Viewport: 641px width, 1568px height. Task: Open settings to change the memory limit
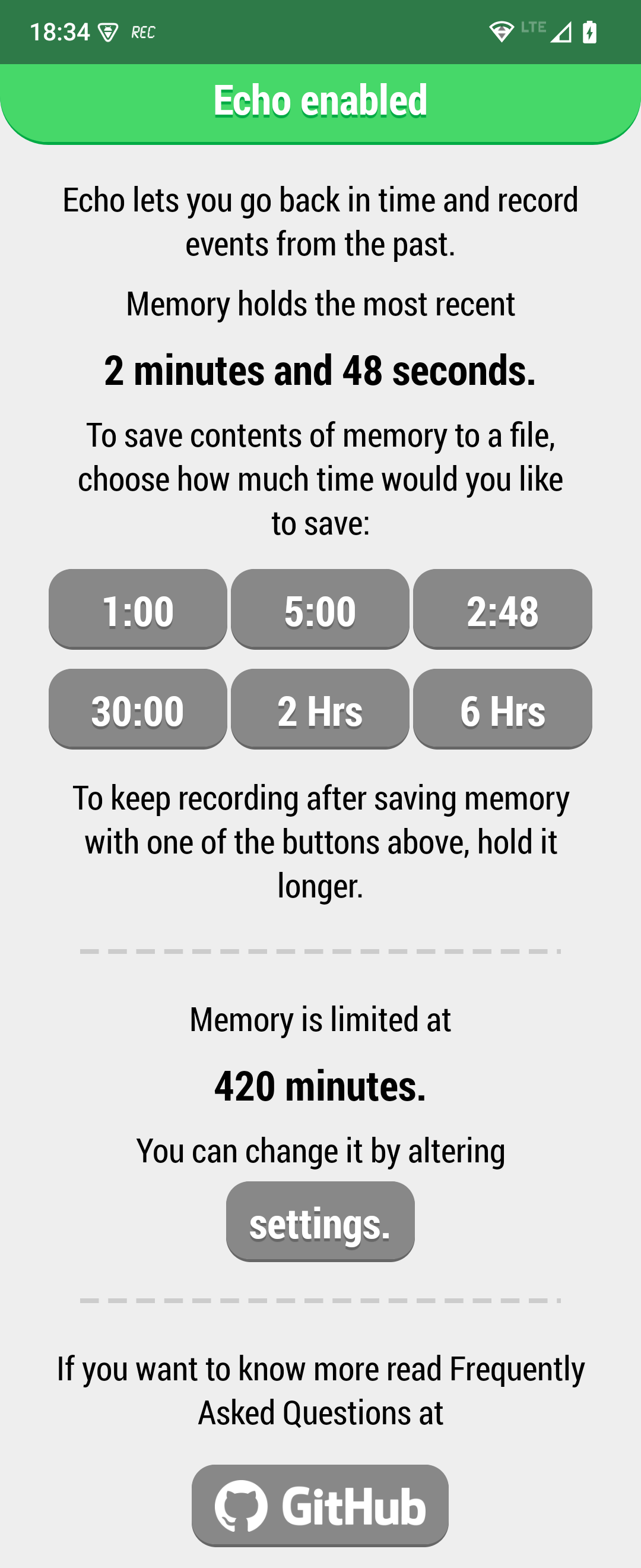[320, 1222]
